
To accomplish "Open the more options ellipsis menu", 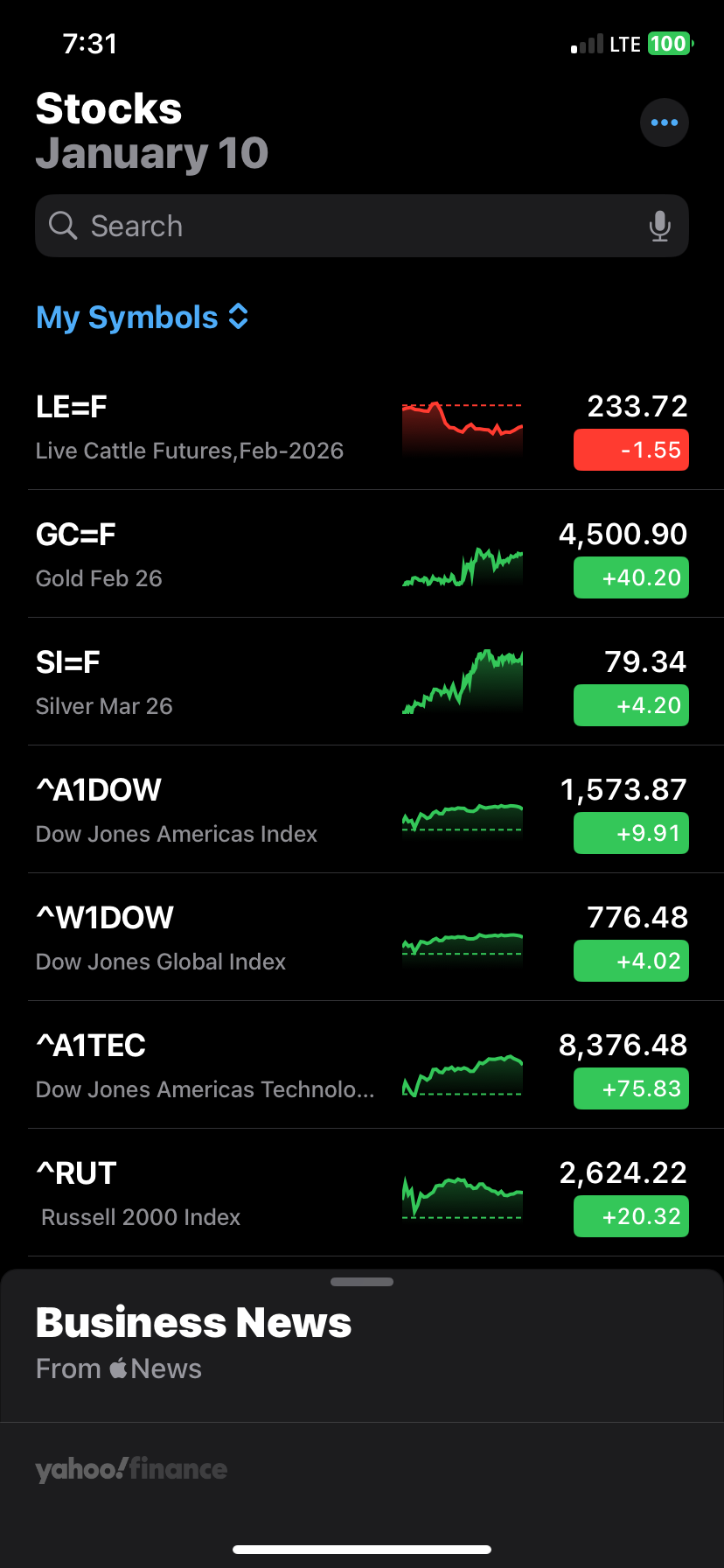I will click(x=664, y=122).
